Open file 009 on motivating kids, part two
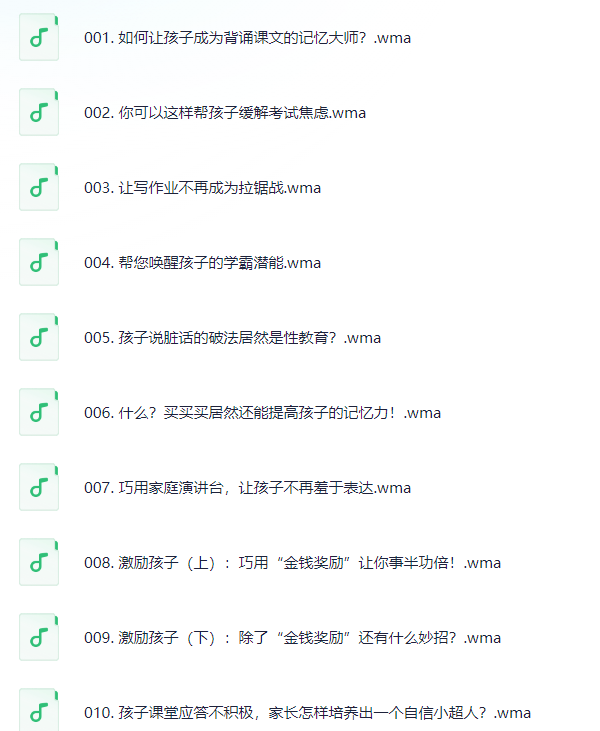Image resolution: width=600 pixels, height=731 pixels. (292, 638)
